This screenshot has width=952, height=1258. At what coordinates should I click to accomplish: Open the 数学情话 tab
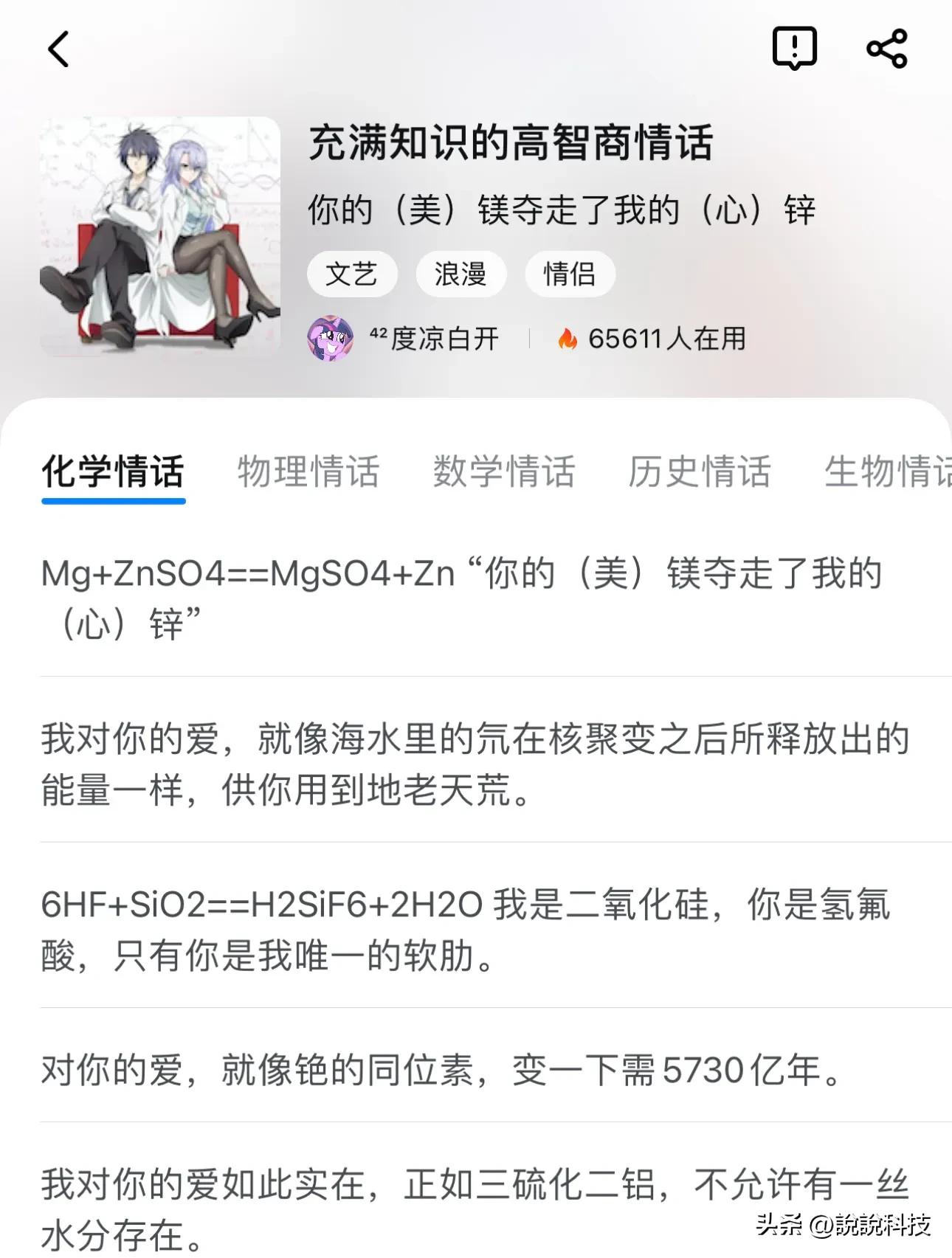tap(504, 473)
